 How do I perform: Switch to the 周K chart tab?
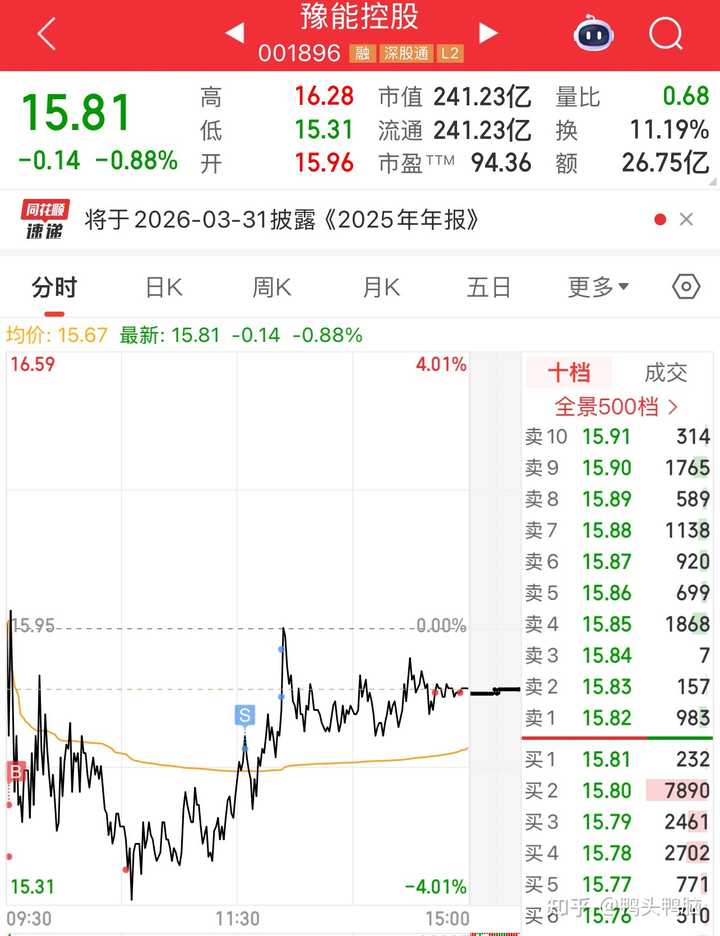point(271,288)
